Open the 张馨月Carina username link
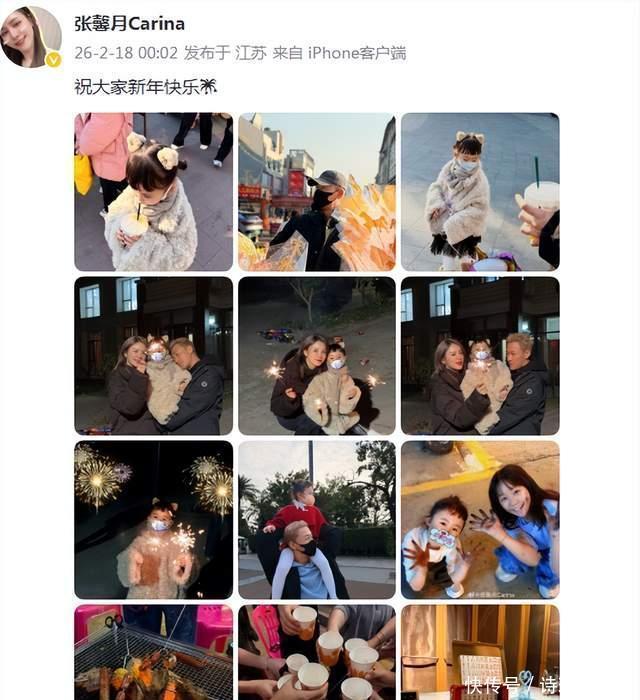Image resolution: width=640 pixels, height=700 pixels. (129, 24)
